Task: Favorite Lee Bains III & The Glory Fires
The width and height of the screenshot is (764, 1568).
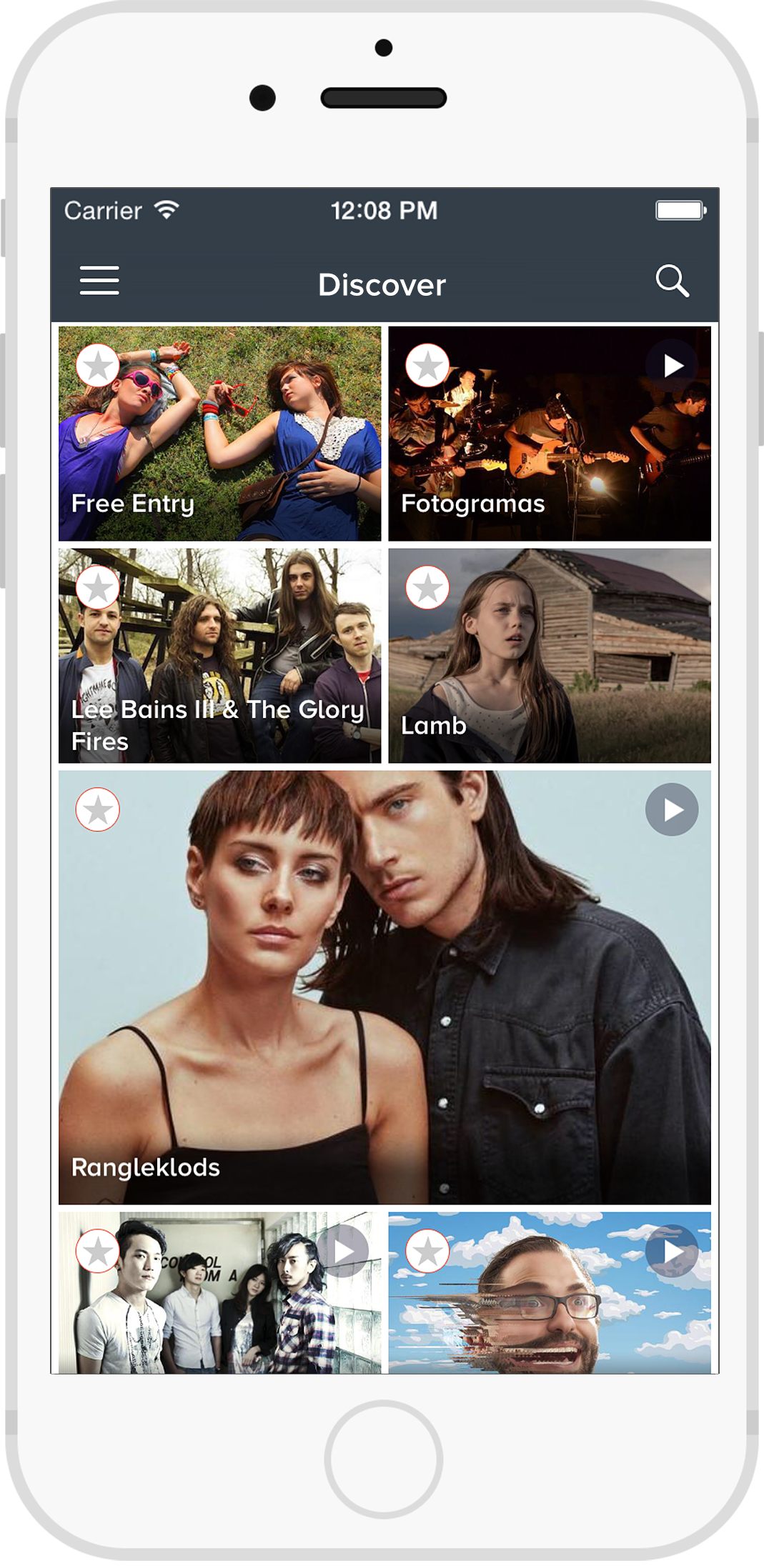Action: [98, 588]
